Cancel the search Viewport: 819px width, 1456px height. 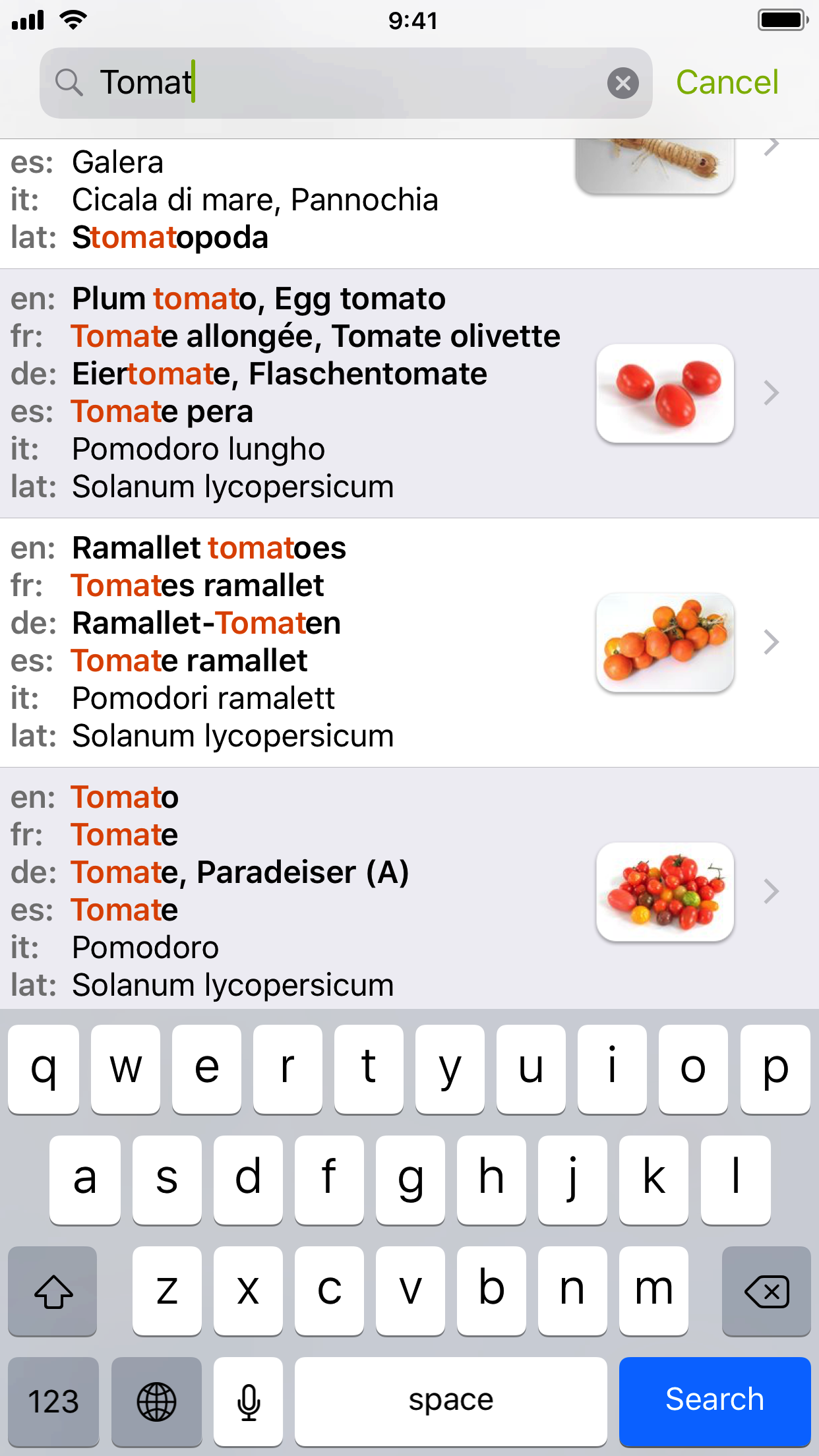point(727,83)
